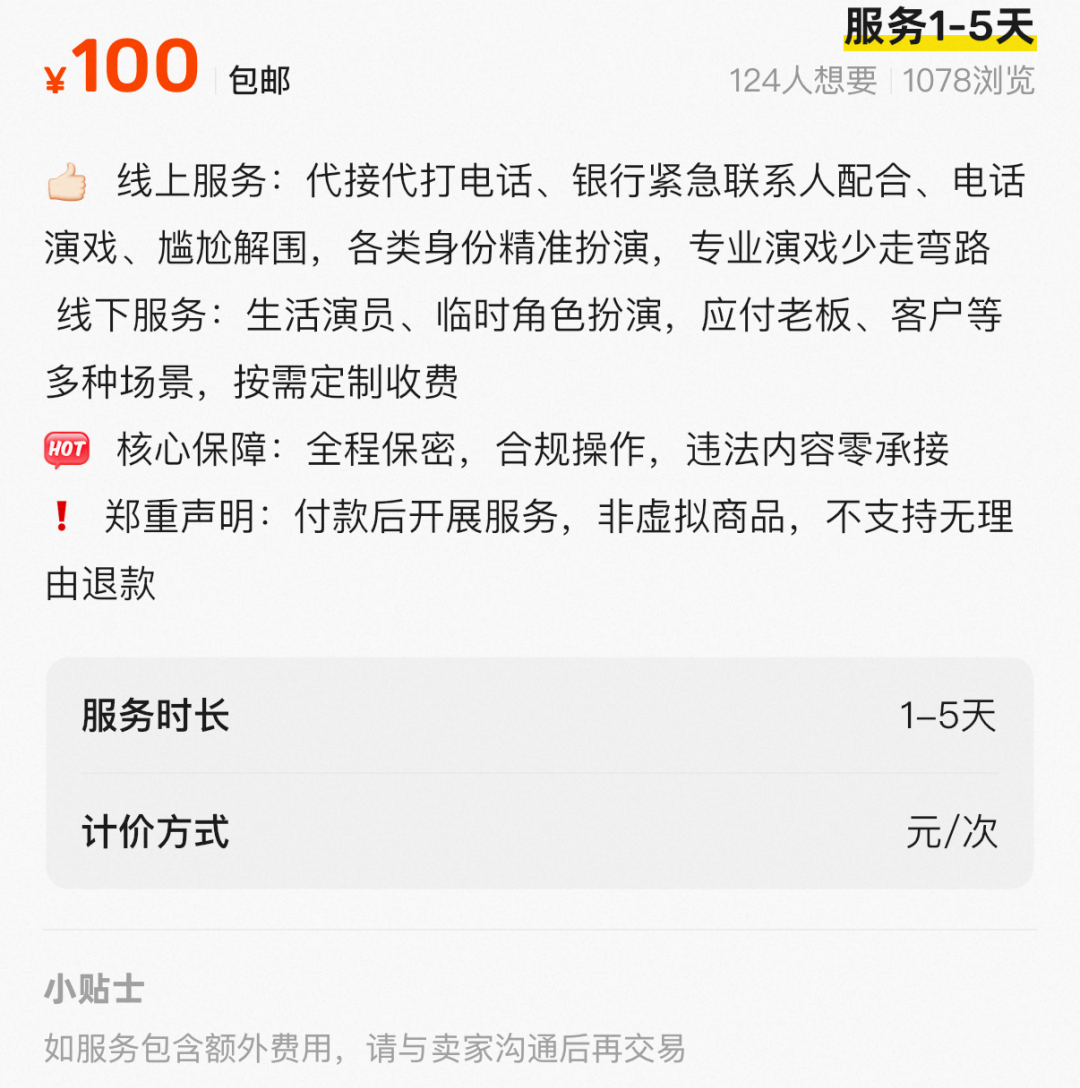Select the service details card panel
The image size is (1080, 1088).
540,770
